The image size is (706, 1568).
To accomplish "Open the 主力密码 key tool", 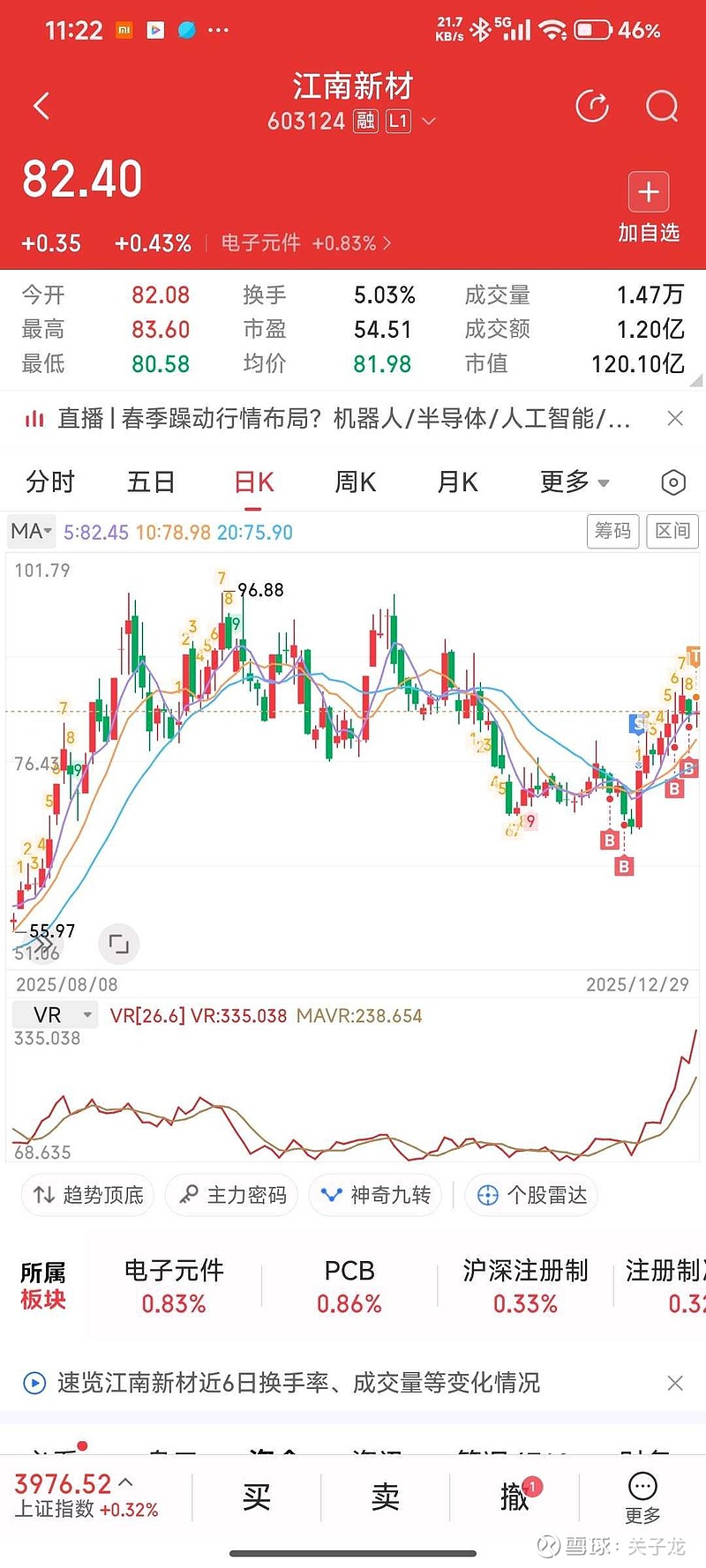I will click(231, 1195).
